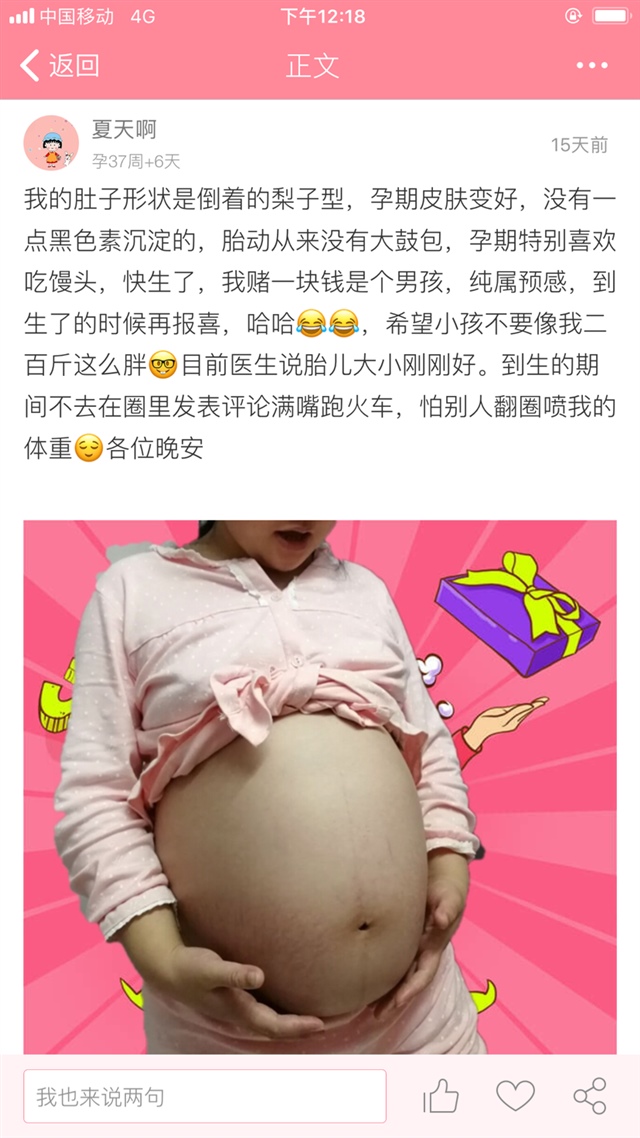Open 夏天啊's profile avatar
Viewport: 640px width, 1138px height.
click(x=51, y=143)
